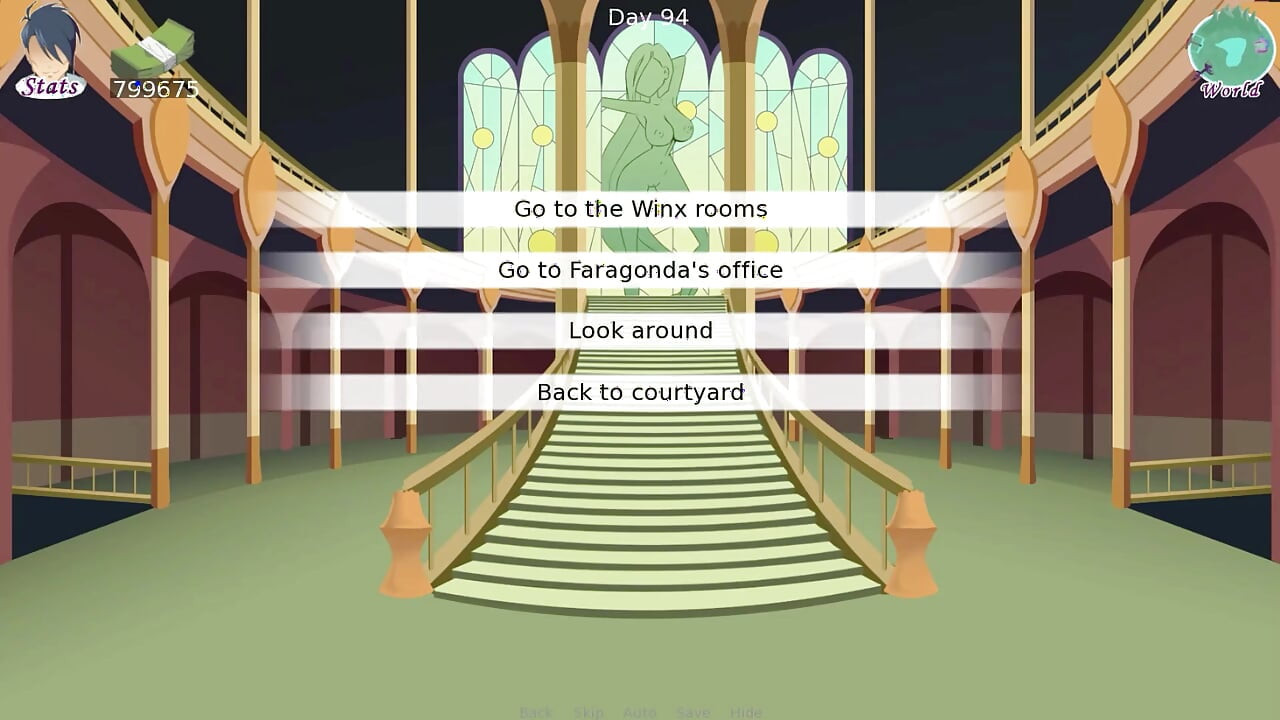Go back to courtyard
Image resolution: width=1280 pixels, height=720 pixels.
point(640,392)
